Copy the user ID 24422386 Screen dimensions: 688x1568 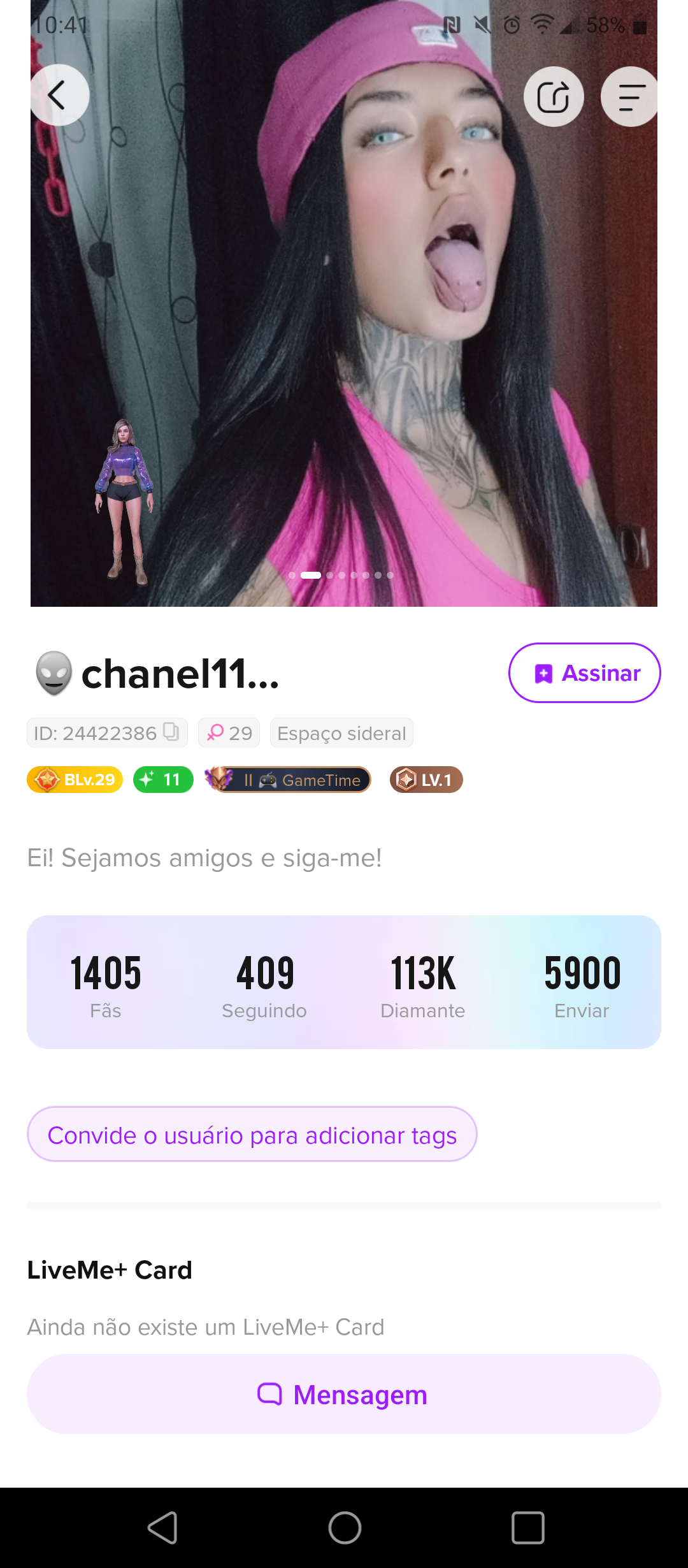[171, 732]
